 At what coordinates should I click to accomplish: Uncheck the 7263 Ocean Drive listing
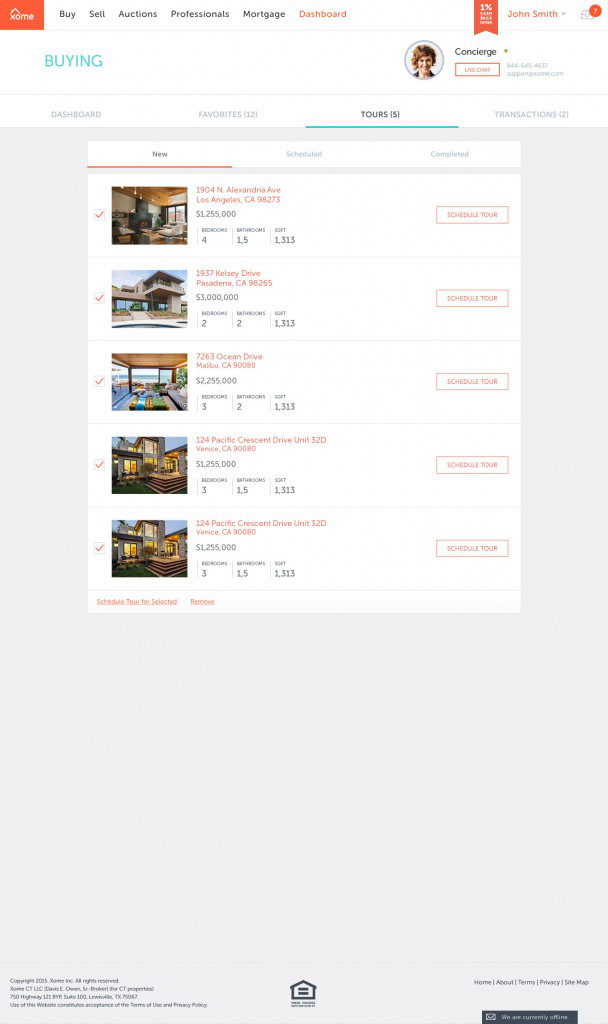99,381
